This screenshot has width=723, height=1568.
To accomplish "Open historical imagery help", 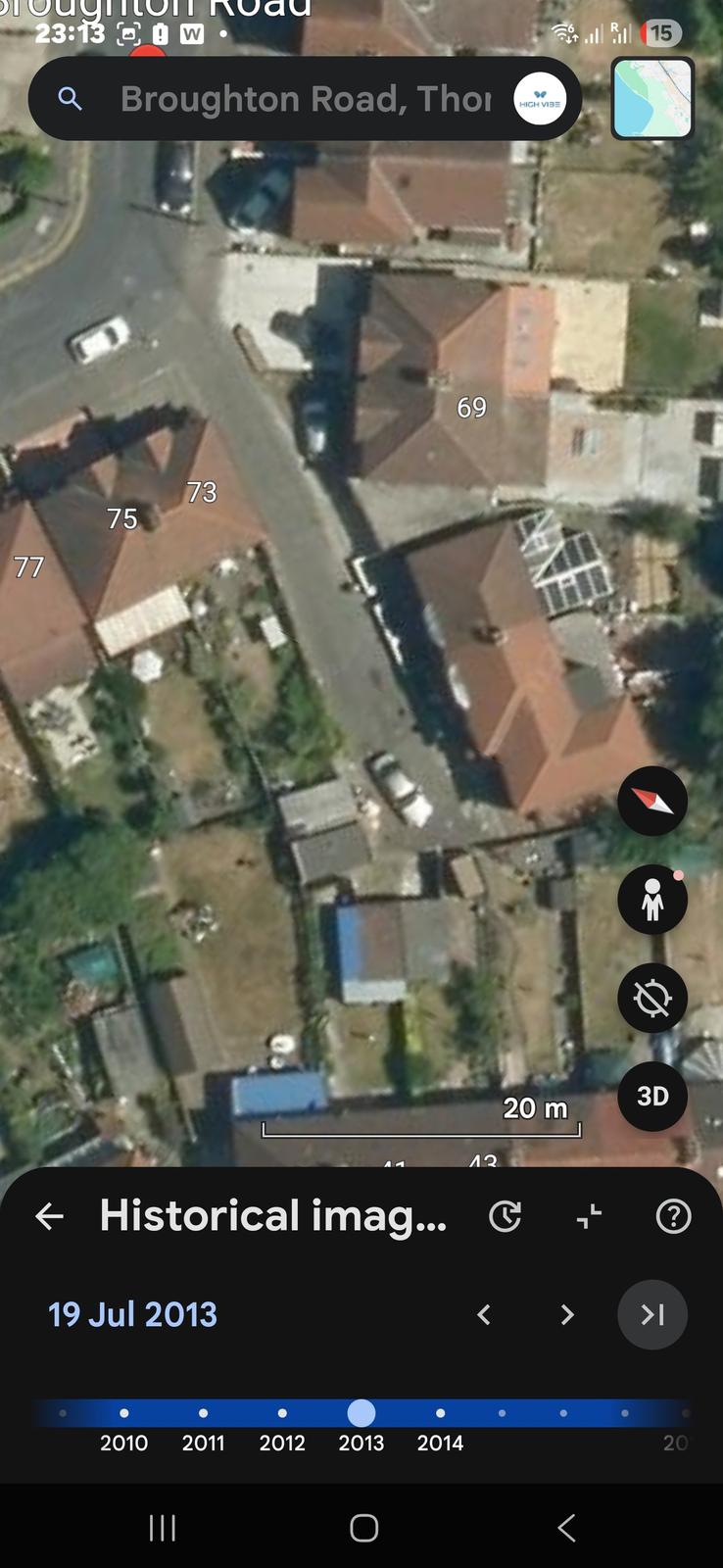I will tap(673, 1216).
